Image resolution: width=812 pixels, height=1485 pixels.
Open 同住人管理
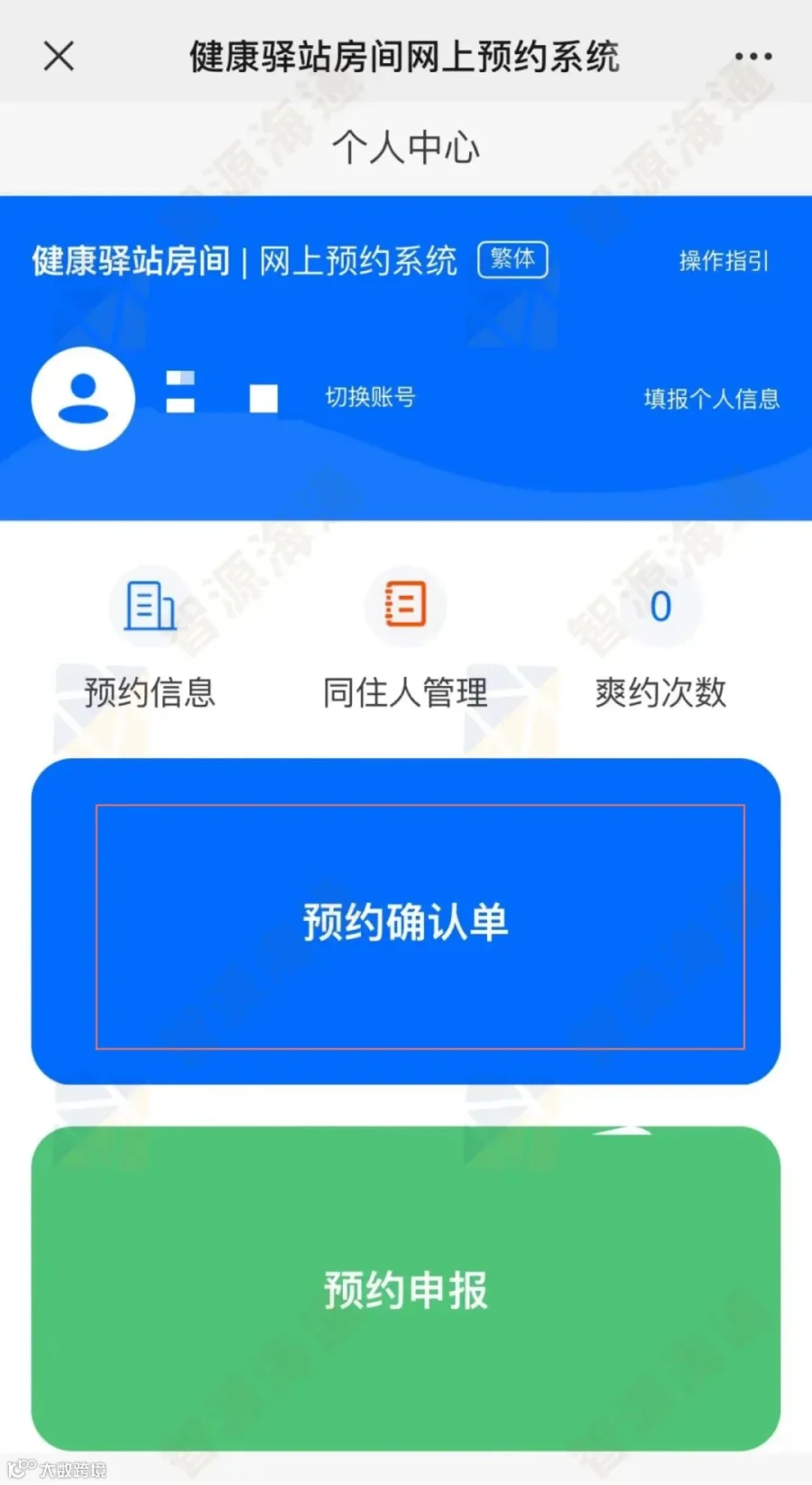coord(405,643)
